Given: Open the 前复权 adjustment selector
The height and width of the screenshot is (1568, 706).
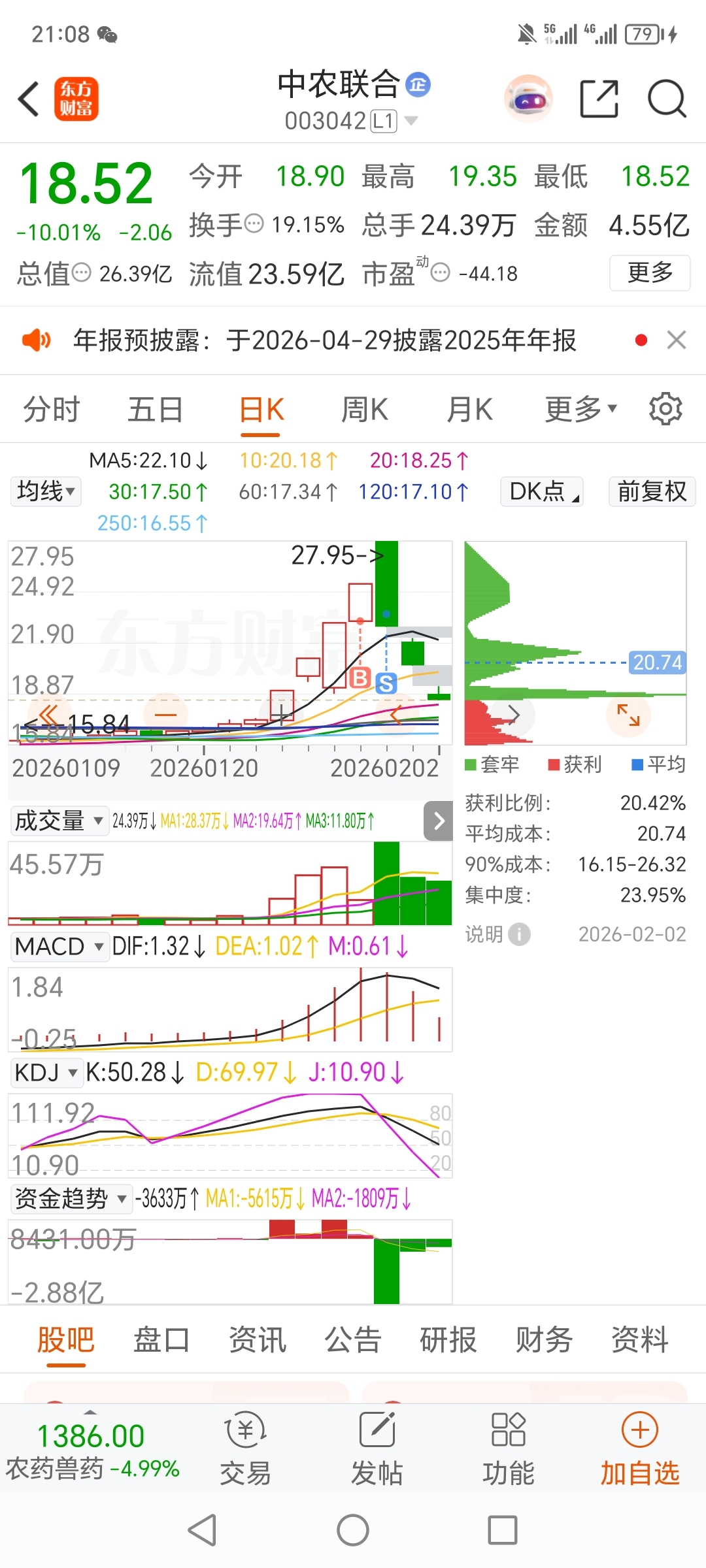Looking at the screenshot, I should coord(652,491).
